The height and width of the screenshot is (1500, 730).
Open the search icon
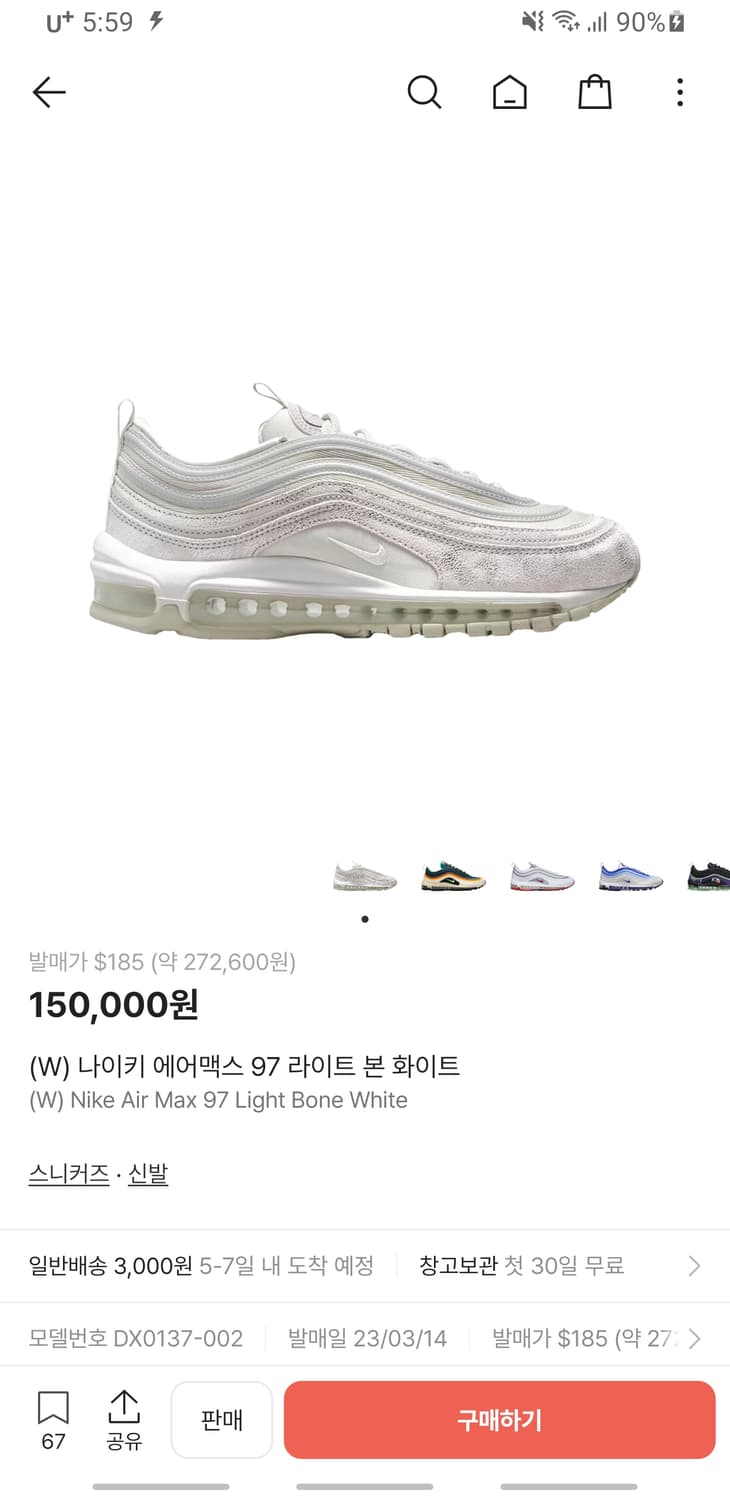[x=424, y=91]
